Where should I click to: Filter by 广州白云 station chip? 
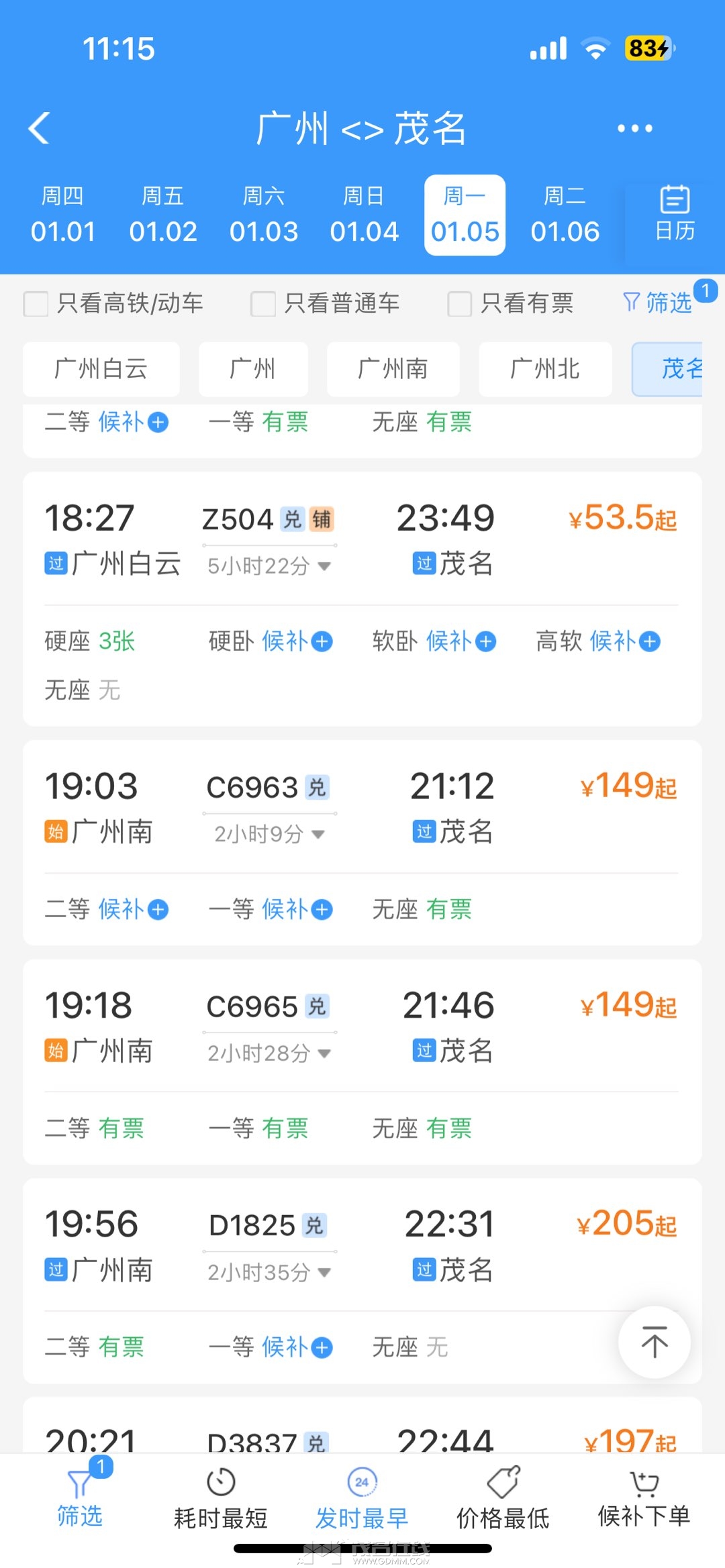click(x=101, y=369)
